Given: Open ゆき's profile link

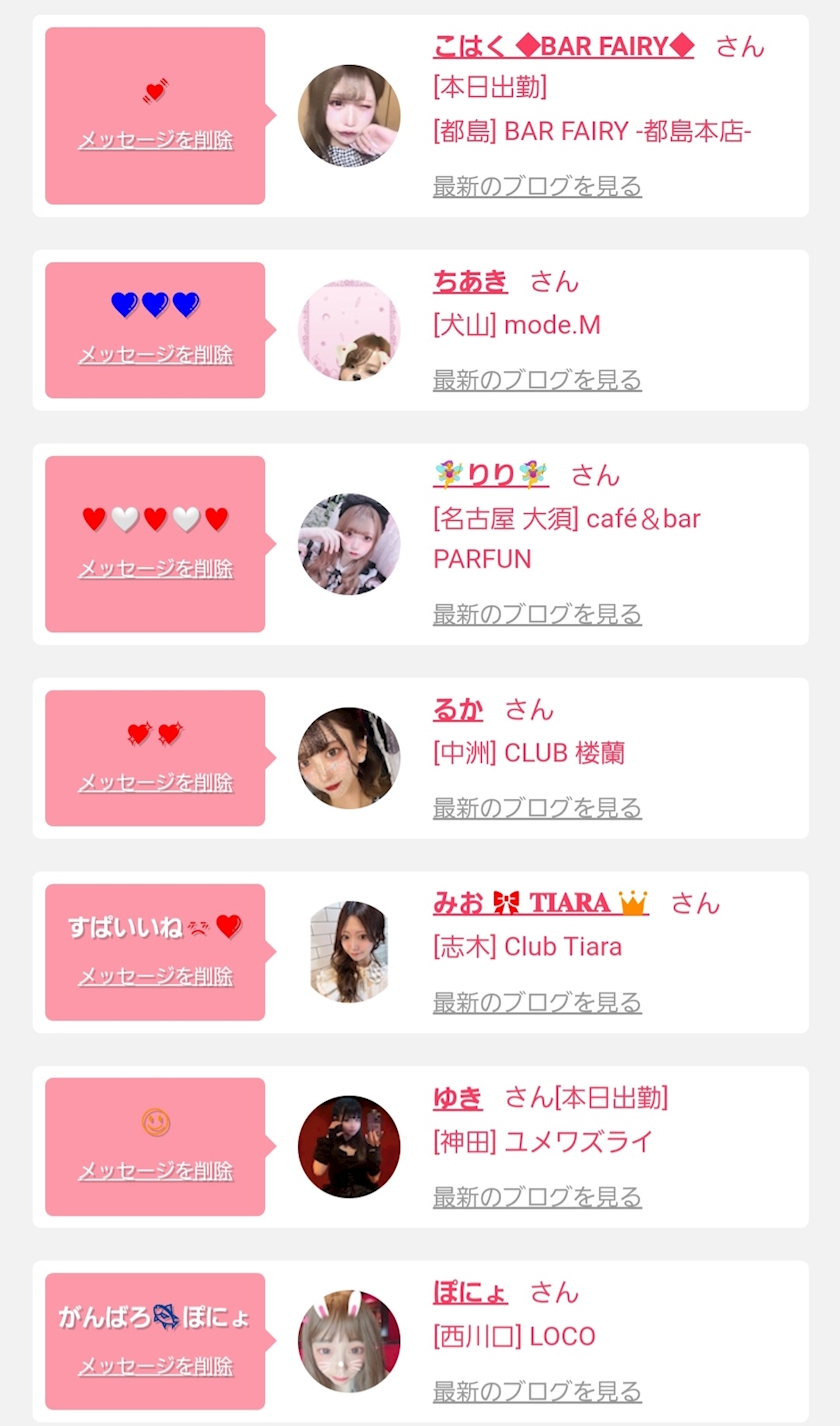Looking at the screenshot, I should coord(458,1098).
